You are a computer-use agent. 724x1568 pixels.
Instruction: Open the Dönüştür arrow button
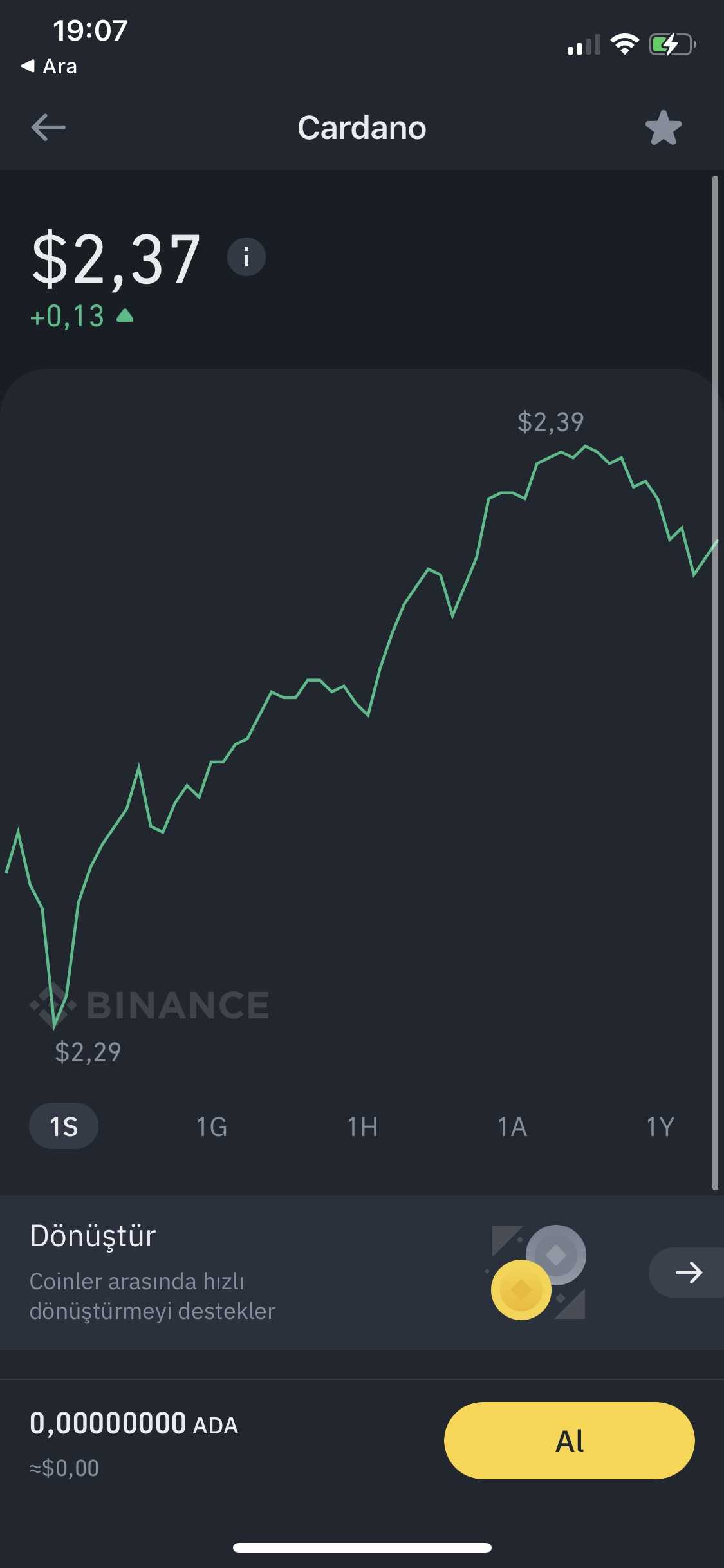click(x=687, y=1273)
